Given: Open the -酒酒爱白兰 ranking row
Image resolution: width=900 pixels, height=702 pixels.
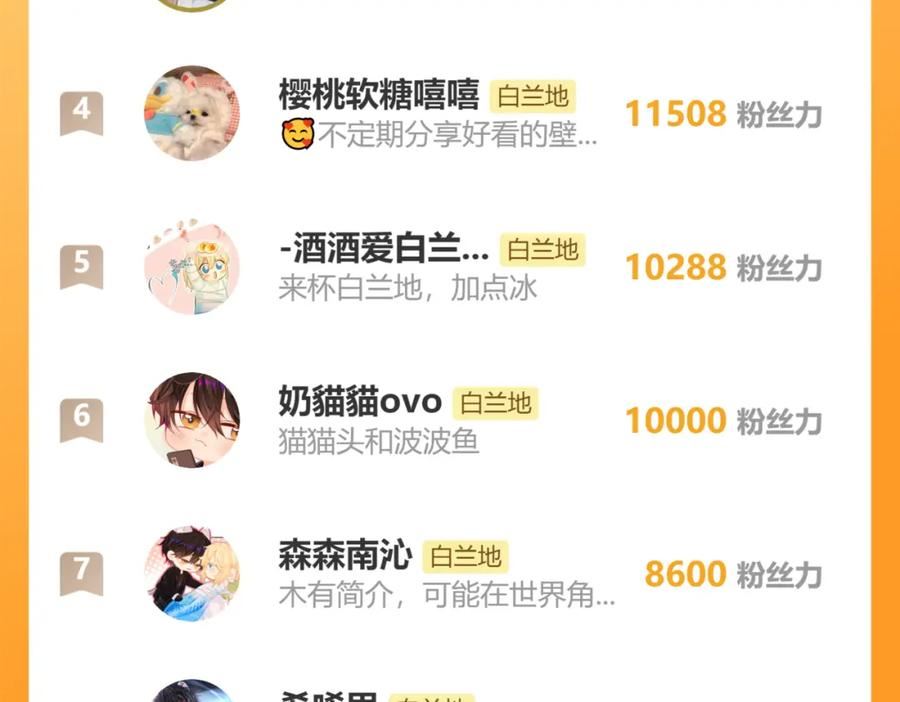Looking at the screenshot, I should pos(449,267).
